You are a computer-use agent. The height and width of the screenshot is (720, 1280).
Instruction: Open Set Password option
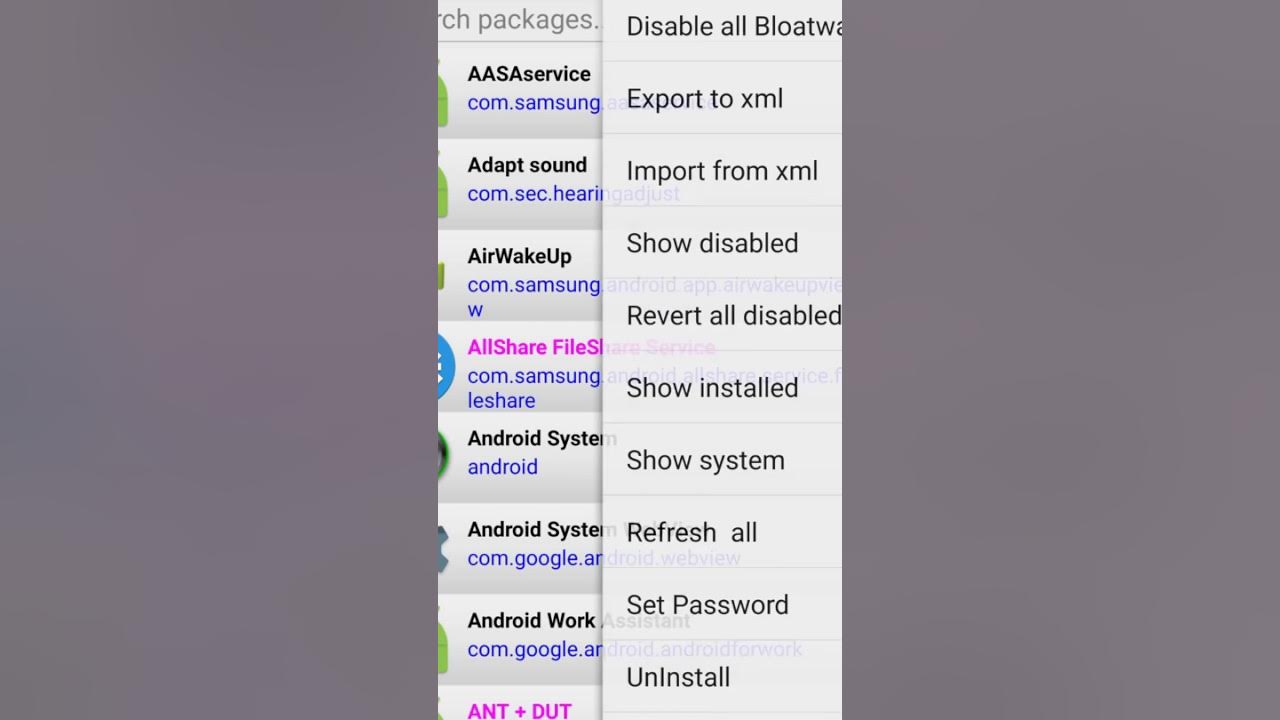pos(707,605)
